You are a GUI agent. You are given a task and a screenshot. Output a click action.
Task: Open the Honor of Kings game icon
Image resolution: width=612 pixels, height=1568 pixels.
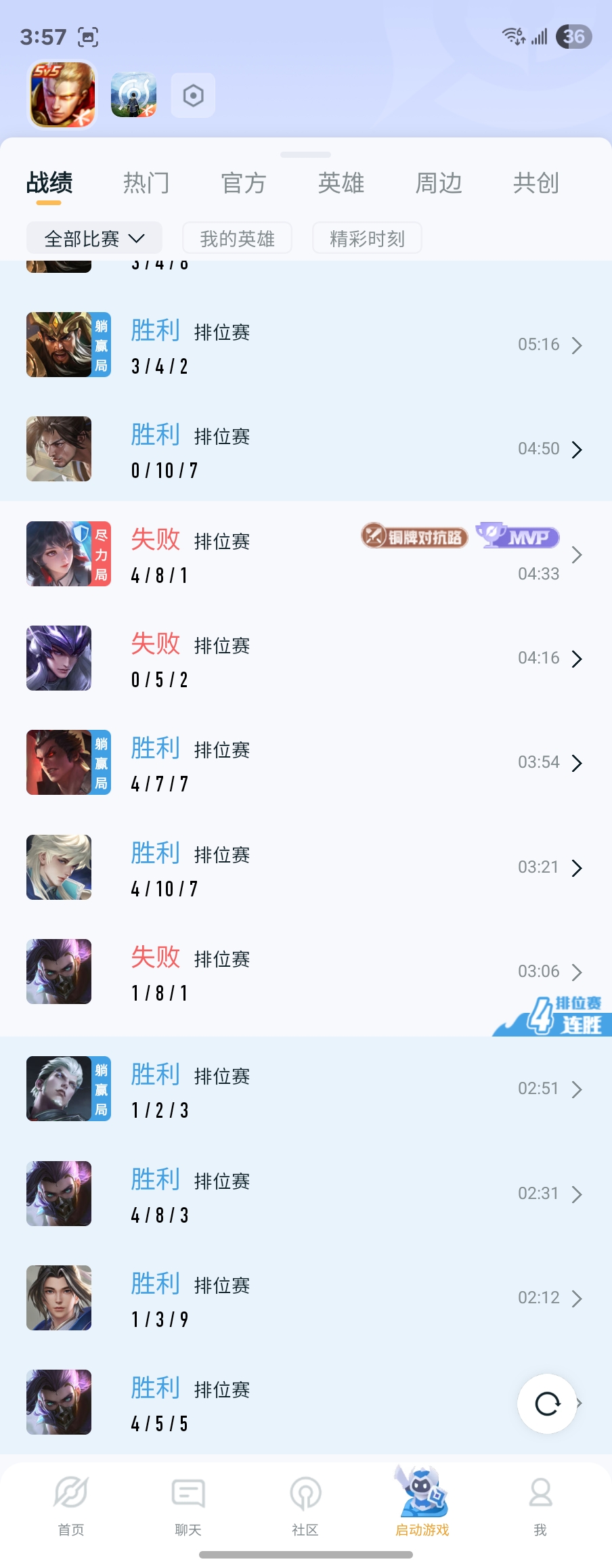(x=62, y=95)
